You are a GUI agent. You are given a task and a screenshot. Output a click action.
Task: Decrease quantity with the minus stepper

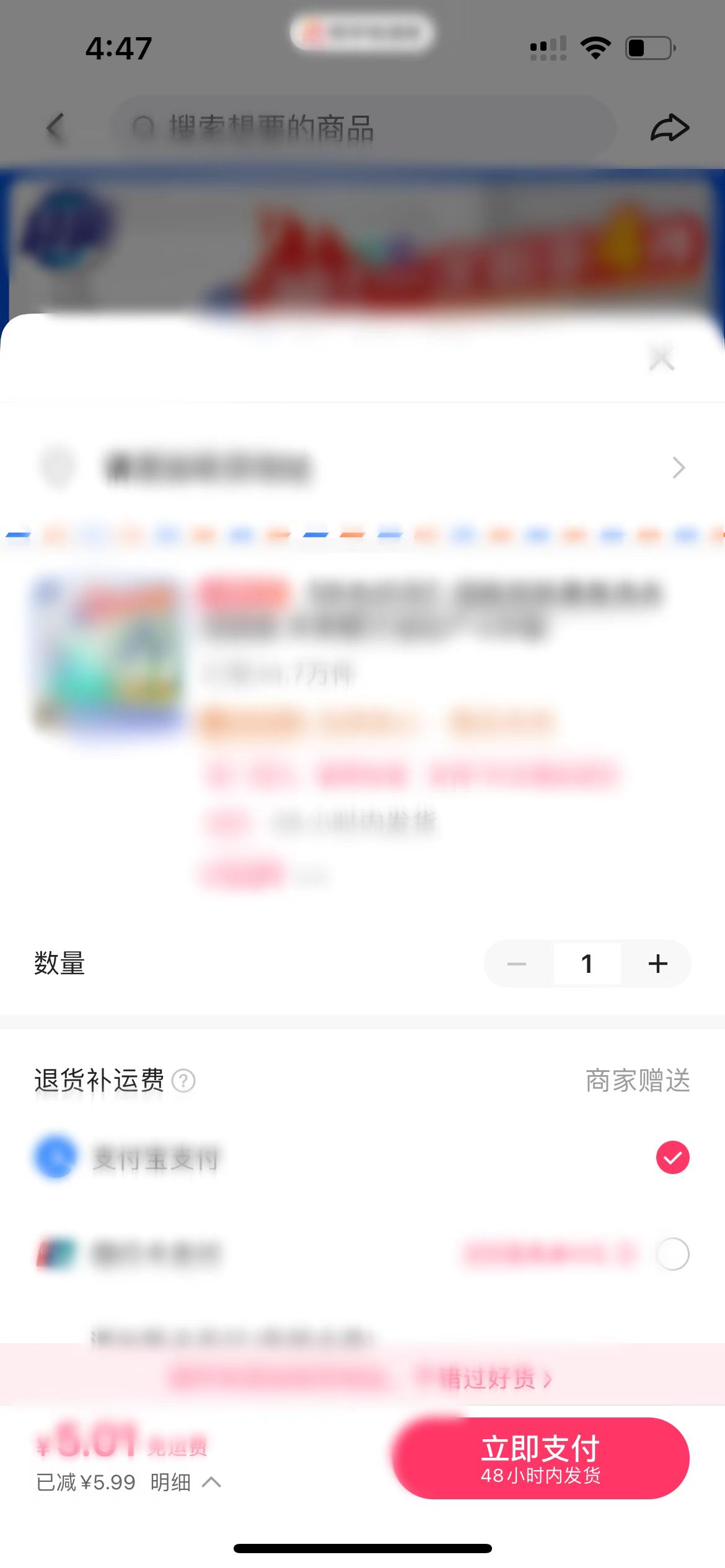click(x=517, y=964)
